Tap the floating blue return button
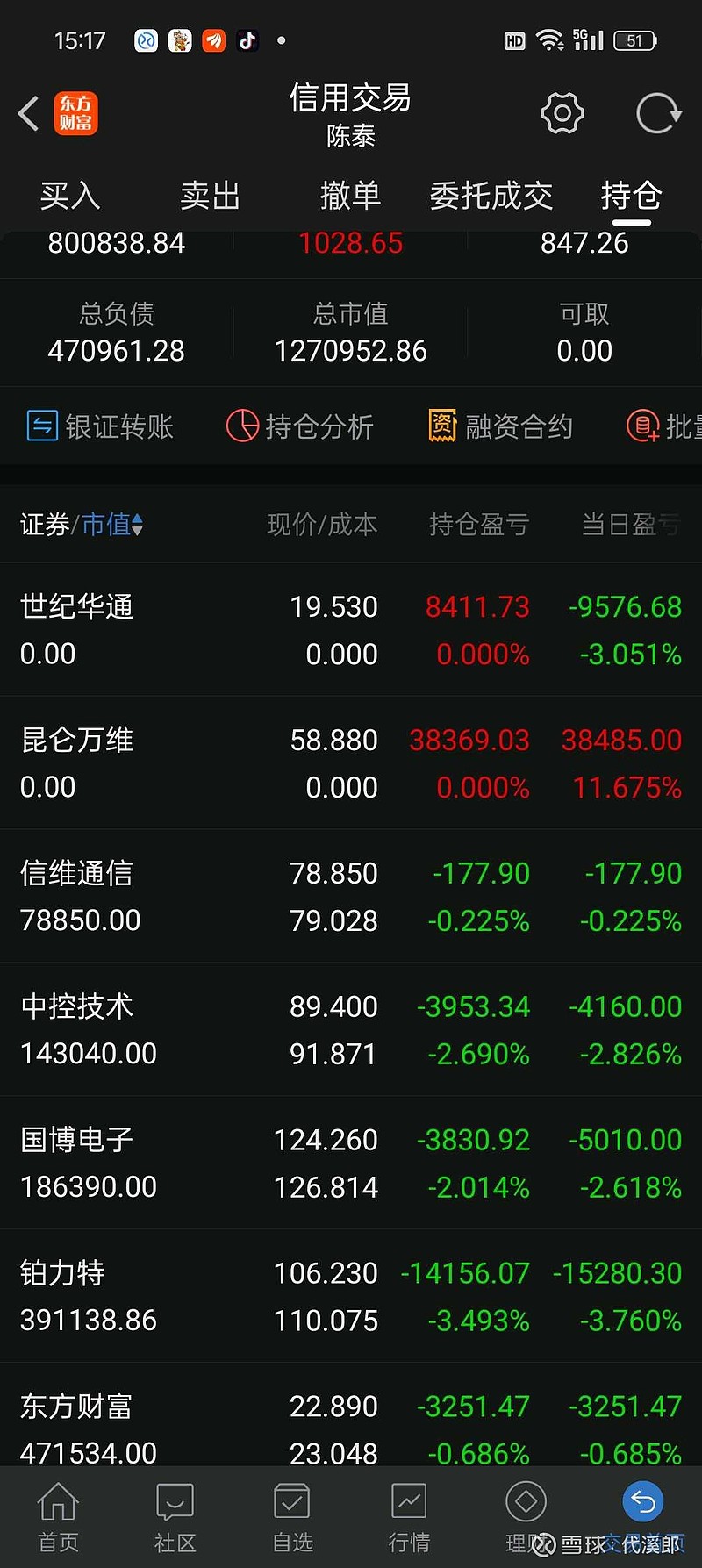702x1568 pixels. (x=643, y=1502)
